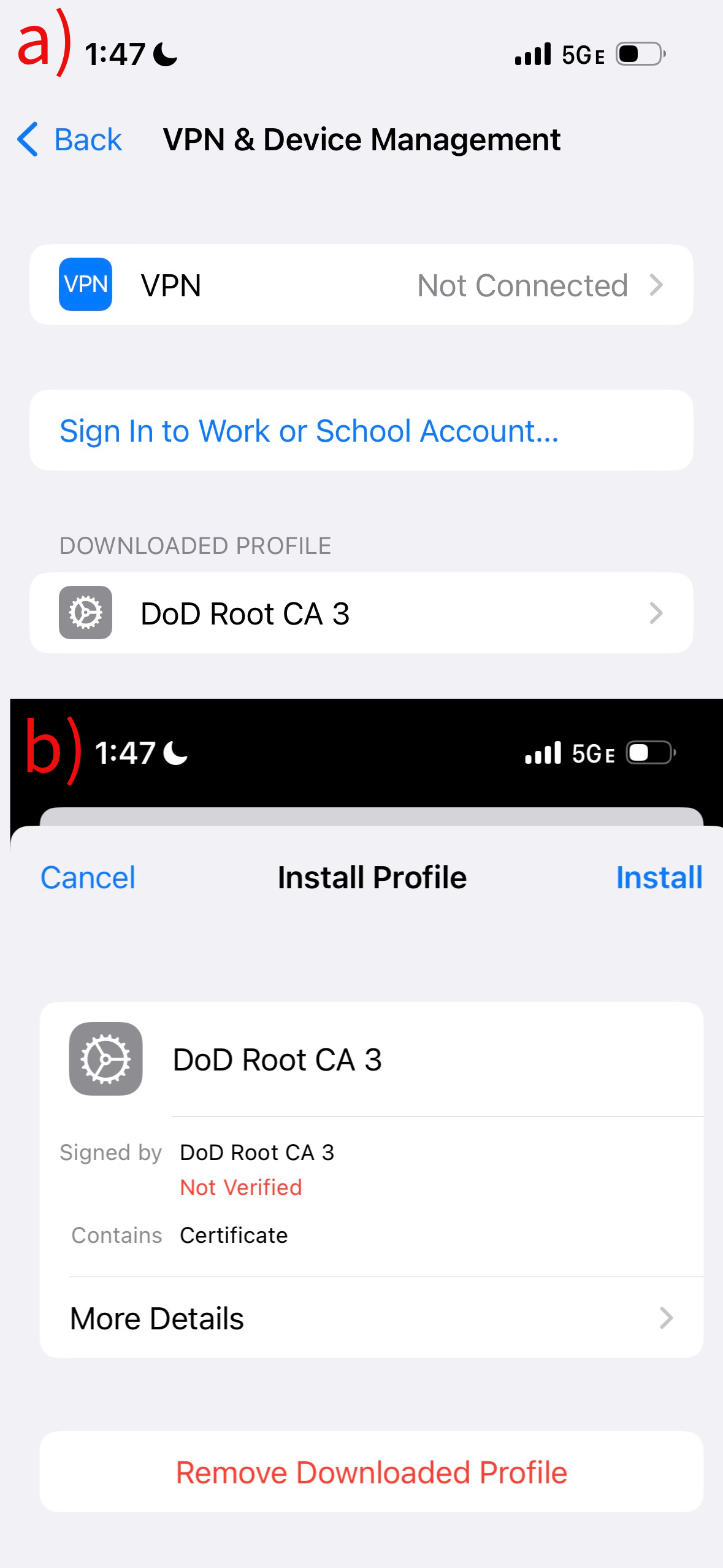Click the Not Verified warning text

point(240,1187)
